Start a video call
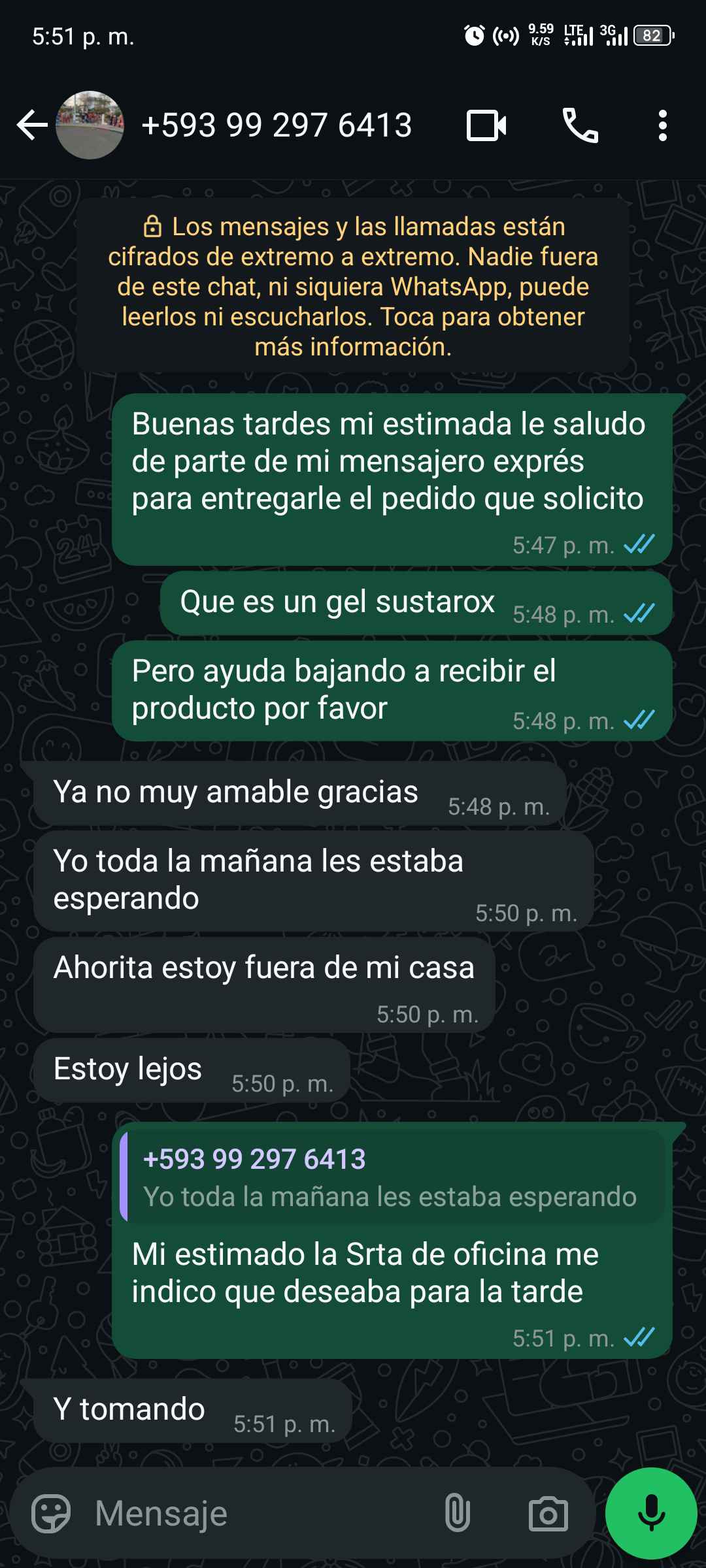Viewport: 706px width, 1568px height. (x=486, y=125)
